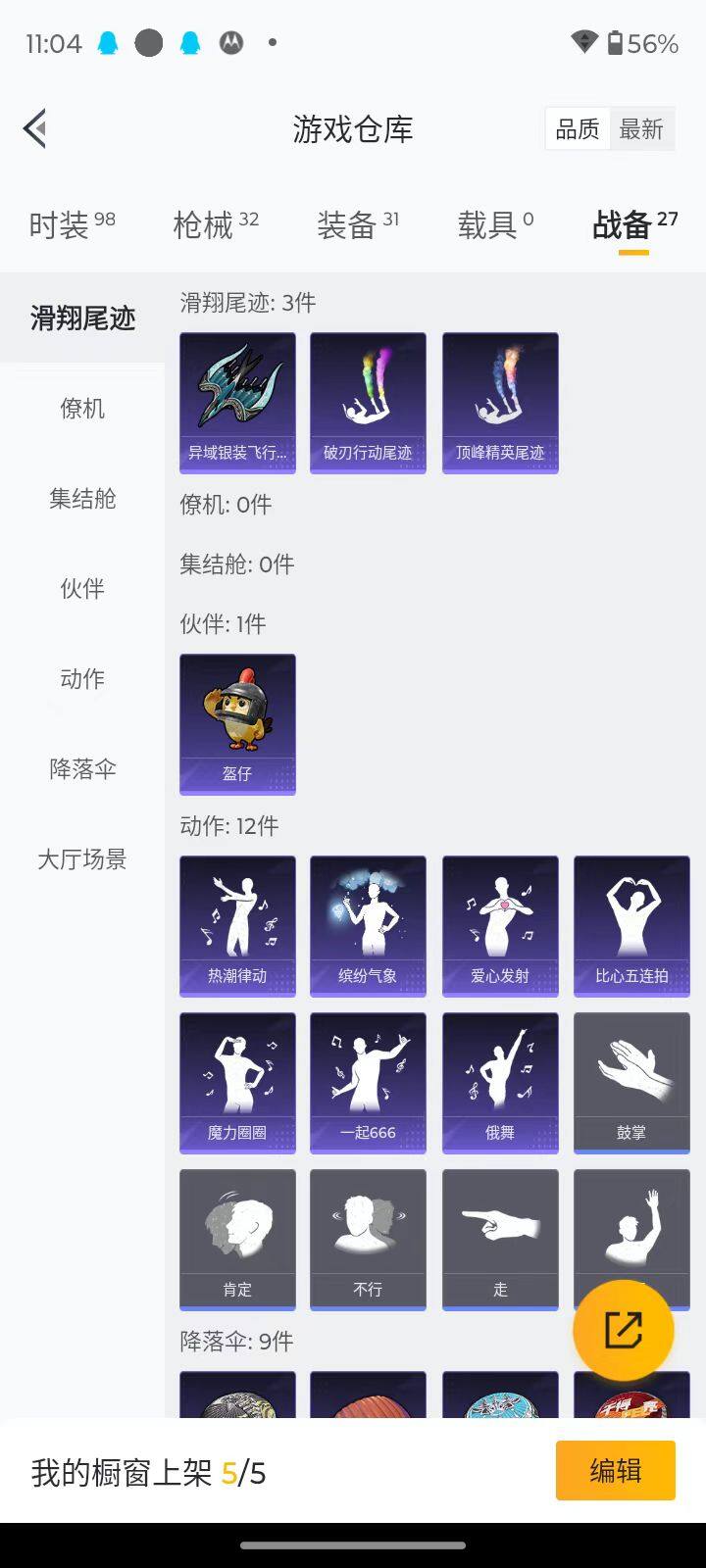
Task: Select 伙伴 in the left sidebar
Action: pos(82,589)
